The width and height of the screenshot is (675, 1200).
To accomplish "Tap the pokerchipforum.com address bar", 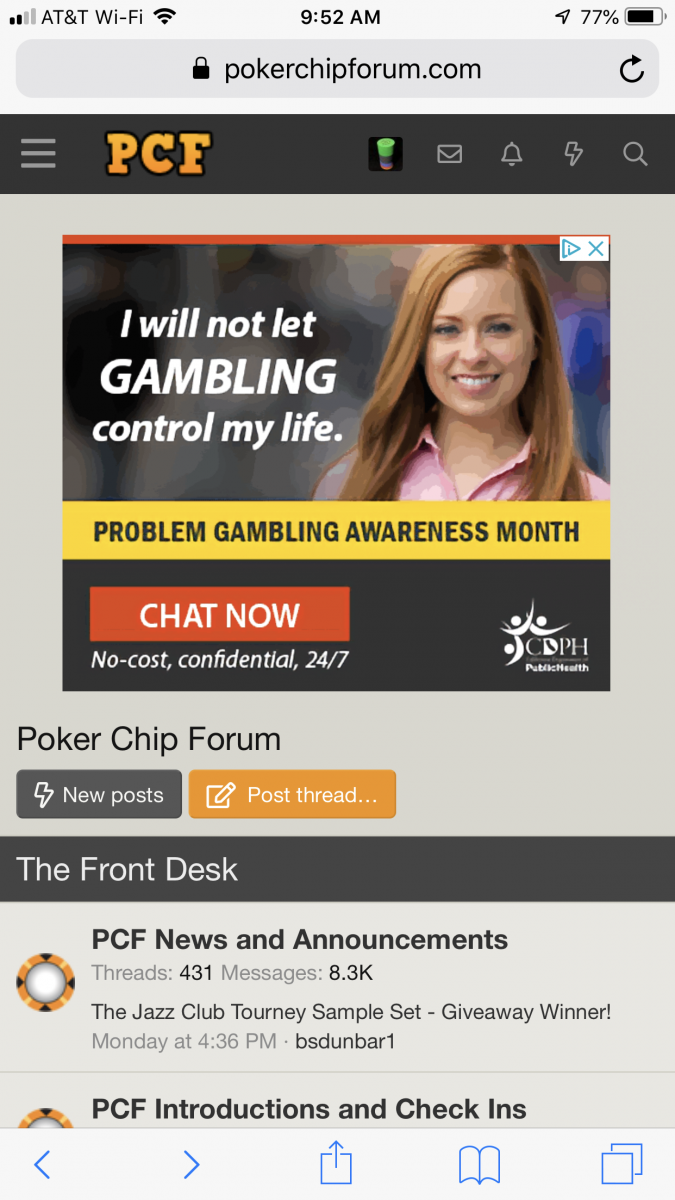I will pyautogui.click(x=337, y=69).
